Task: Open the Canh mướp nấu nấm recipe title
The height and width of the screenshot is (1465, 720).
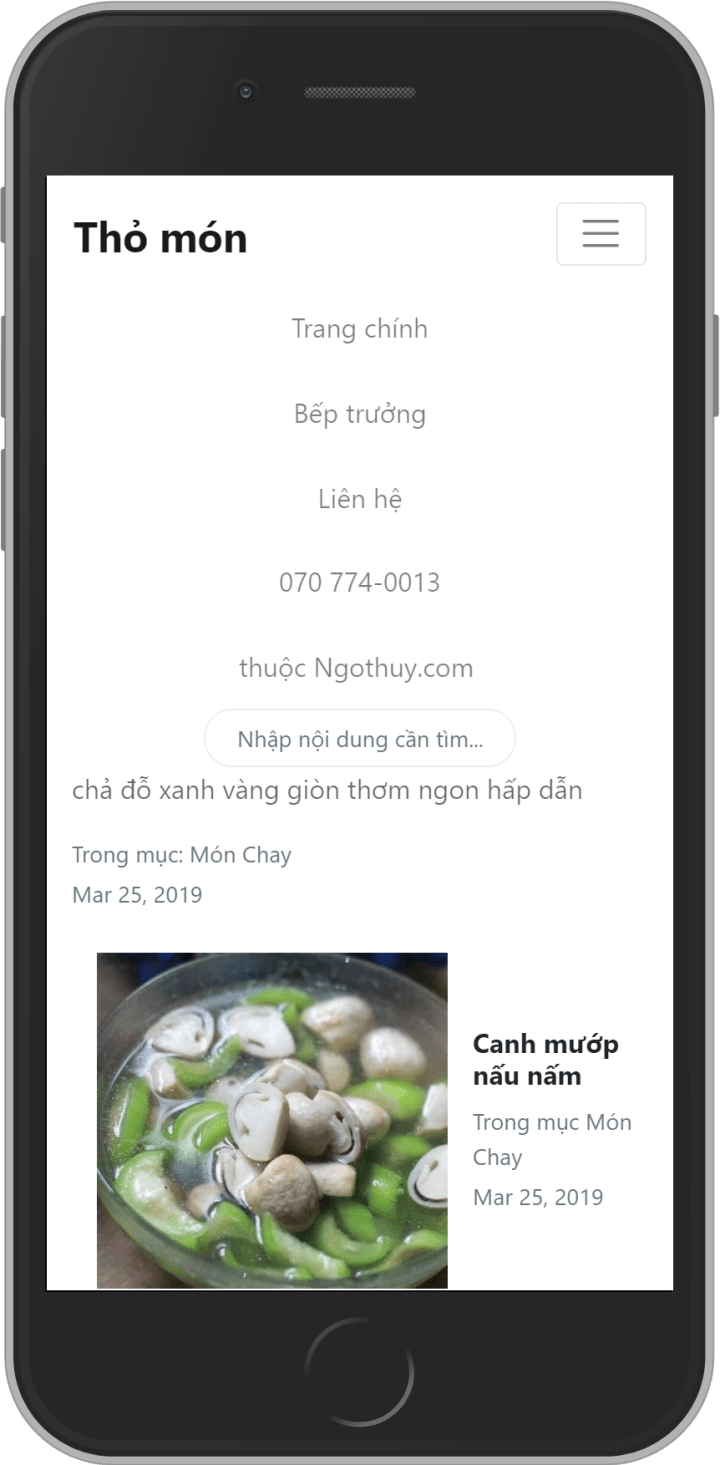Action: 545,1060
